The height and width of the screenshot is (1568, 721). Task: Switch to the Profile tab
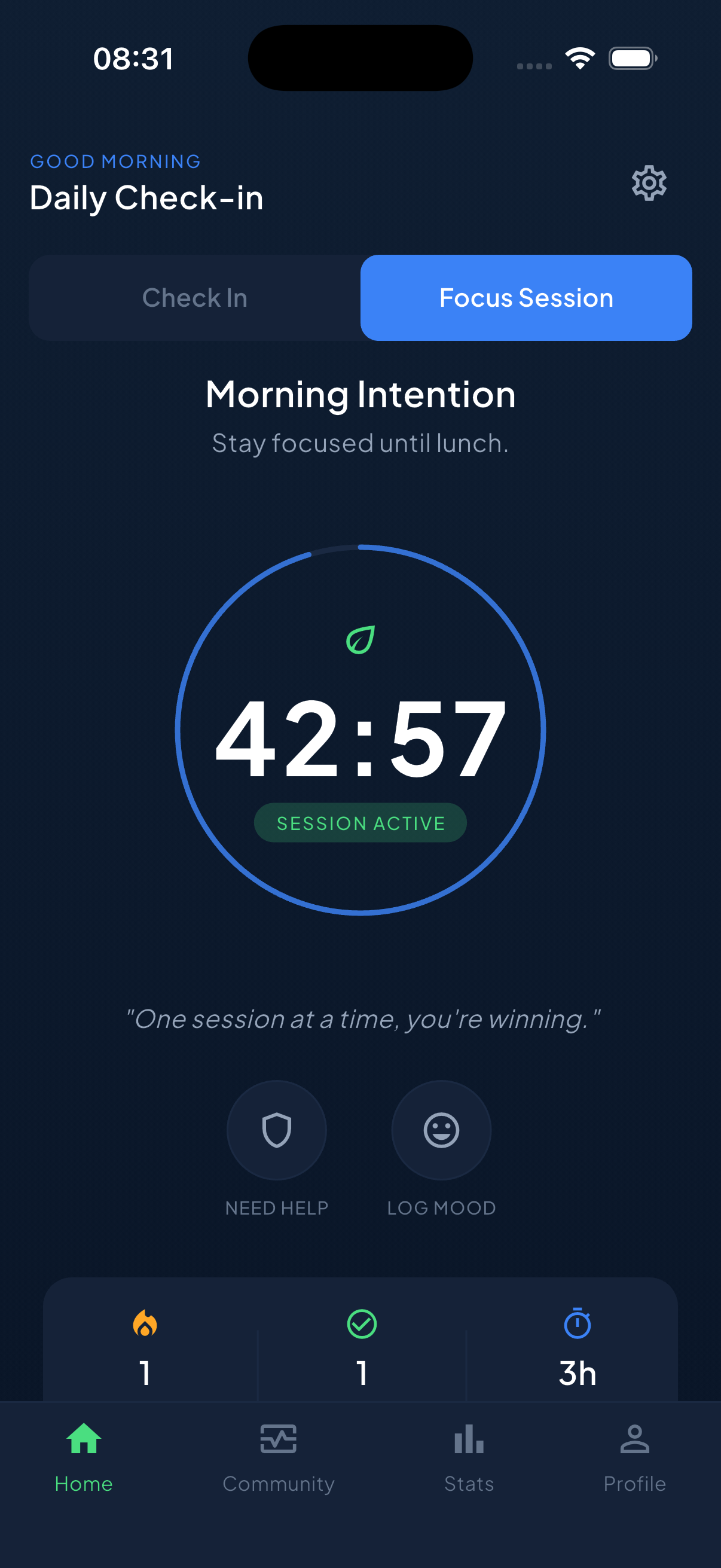click(x=634, y=1458)
